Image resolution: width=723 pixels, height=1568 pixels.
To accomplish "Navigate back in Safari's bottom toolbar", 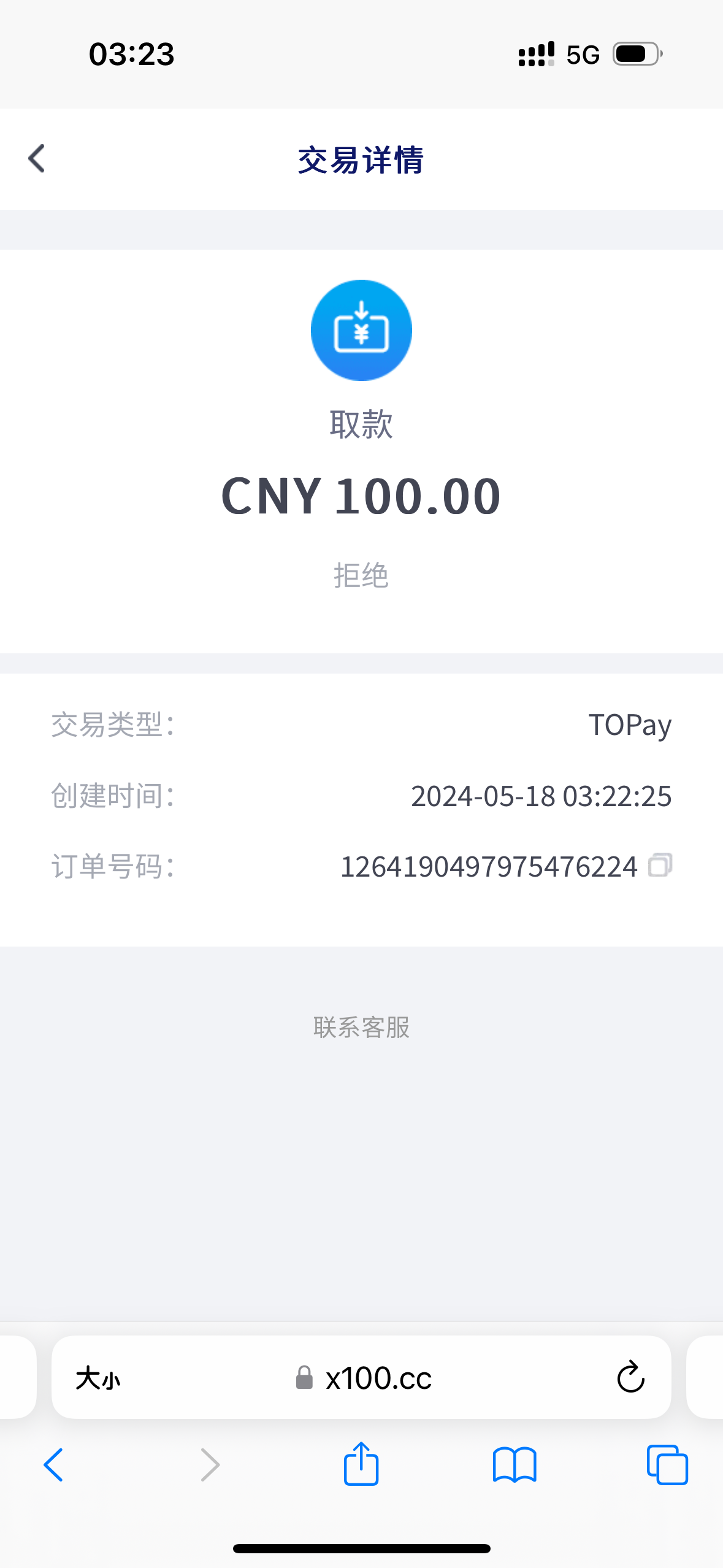I will [x=53, y=1465].
